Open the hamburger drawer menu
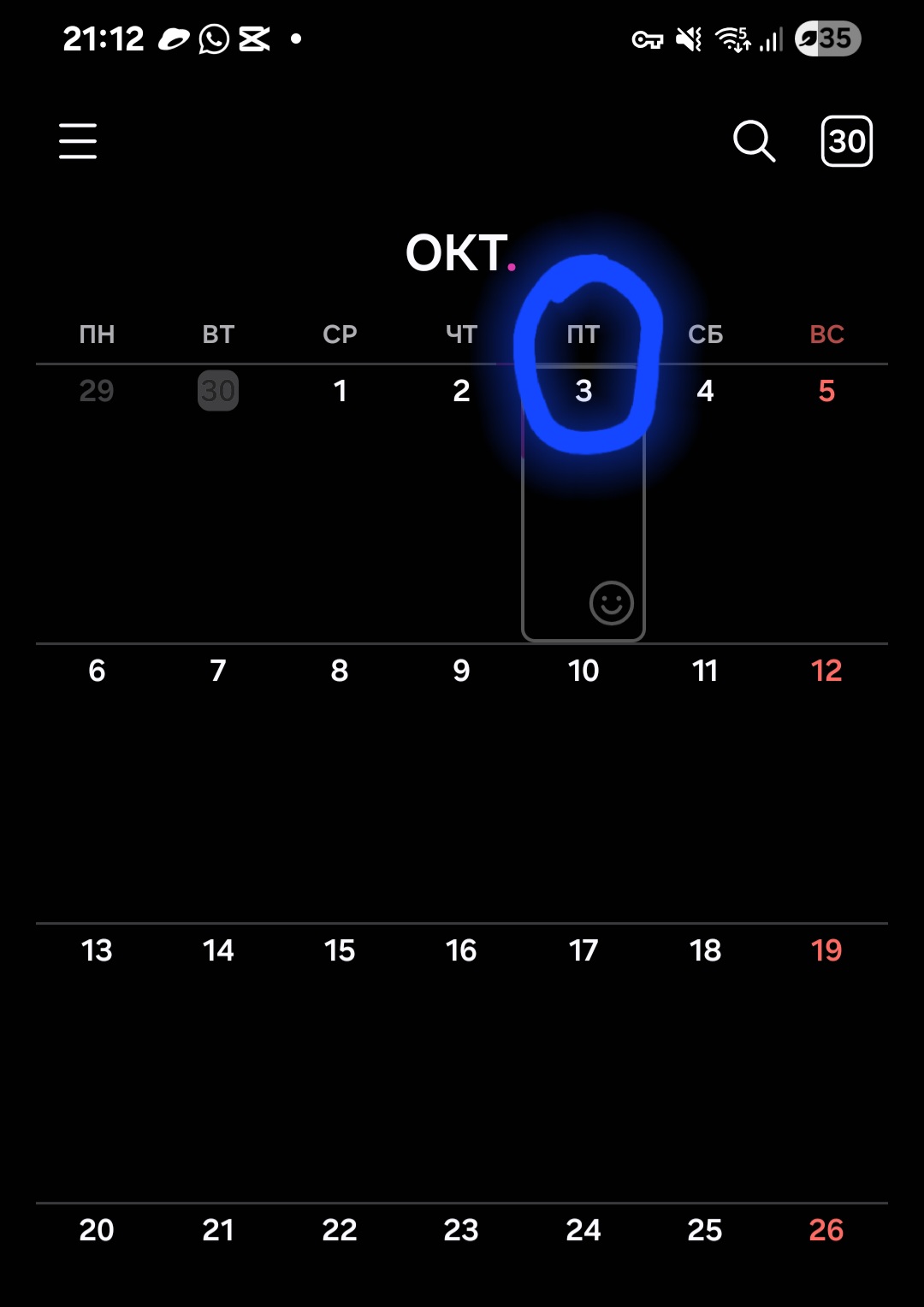 (78, 141)
